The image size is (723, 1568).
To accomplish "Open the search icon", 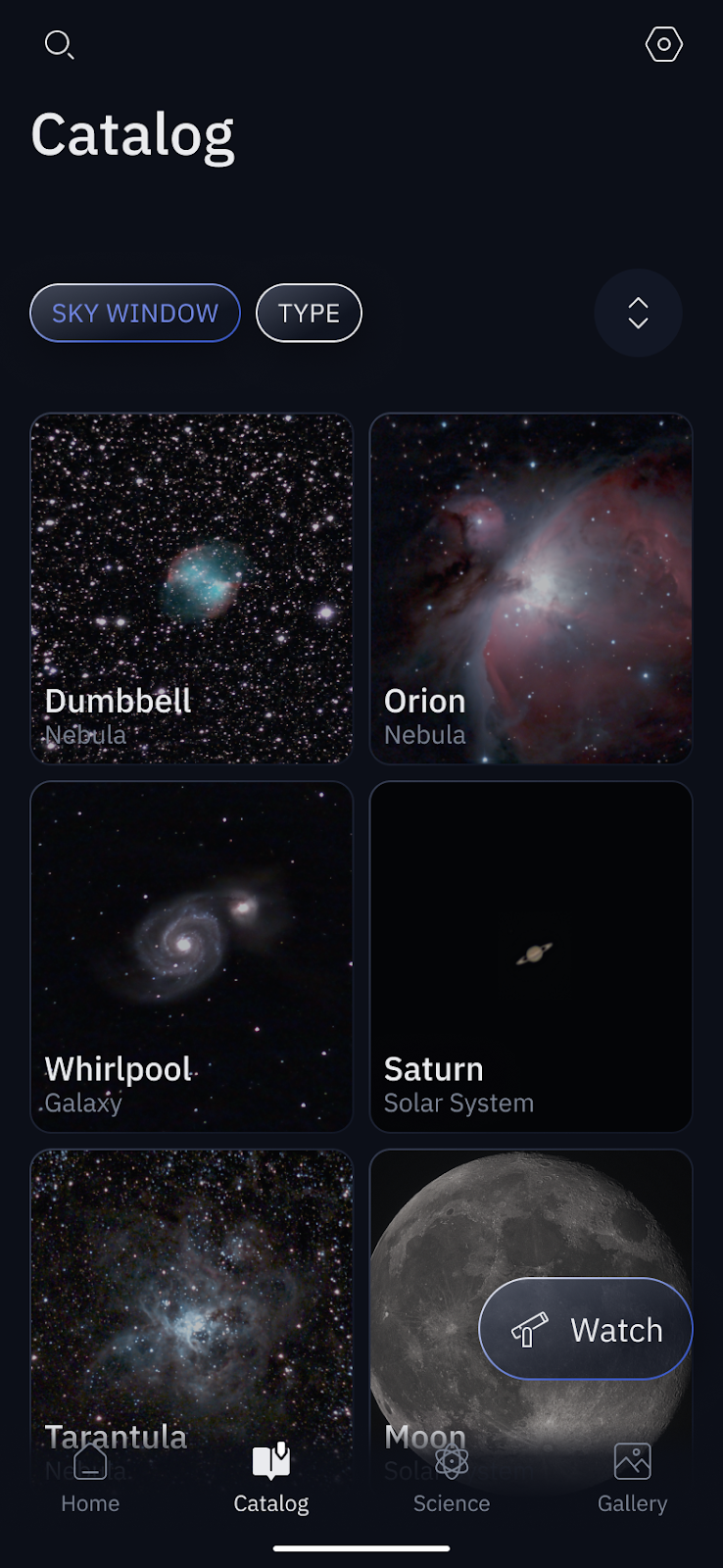I will coord(59,44).
